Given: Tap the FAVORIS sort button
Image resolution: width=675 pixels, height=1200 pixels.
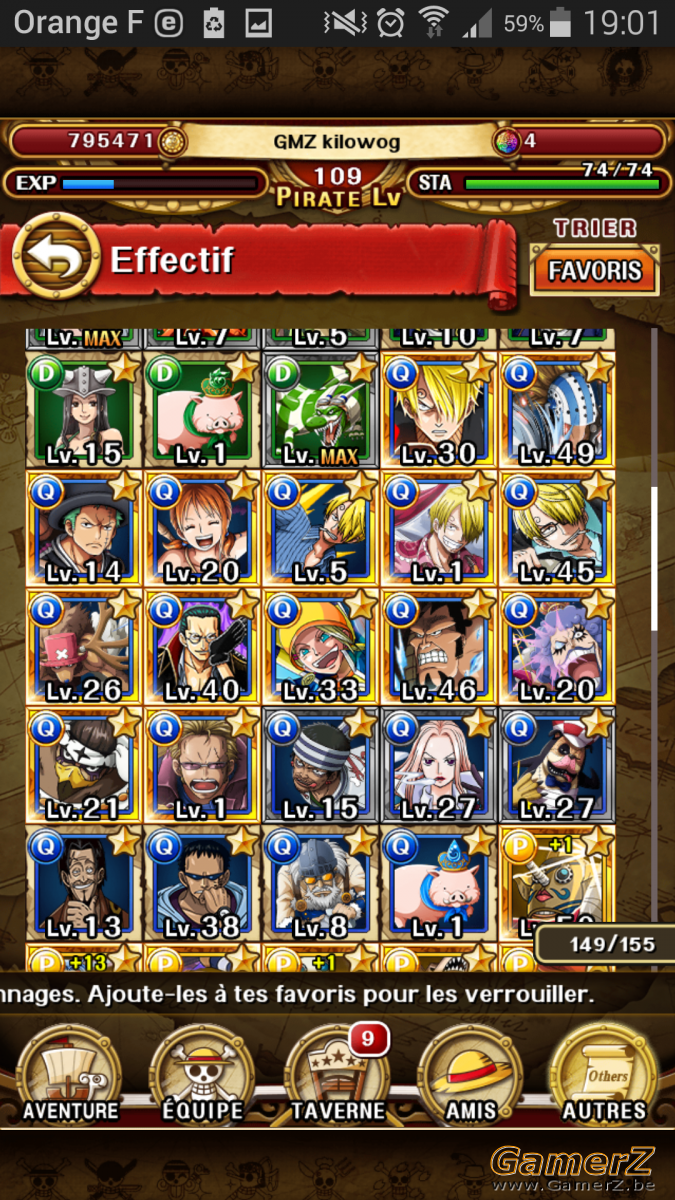Looking at the screenshot, I should 594,271.
